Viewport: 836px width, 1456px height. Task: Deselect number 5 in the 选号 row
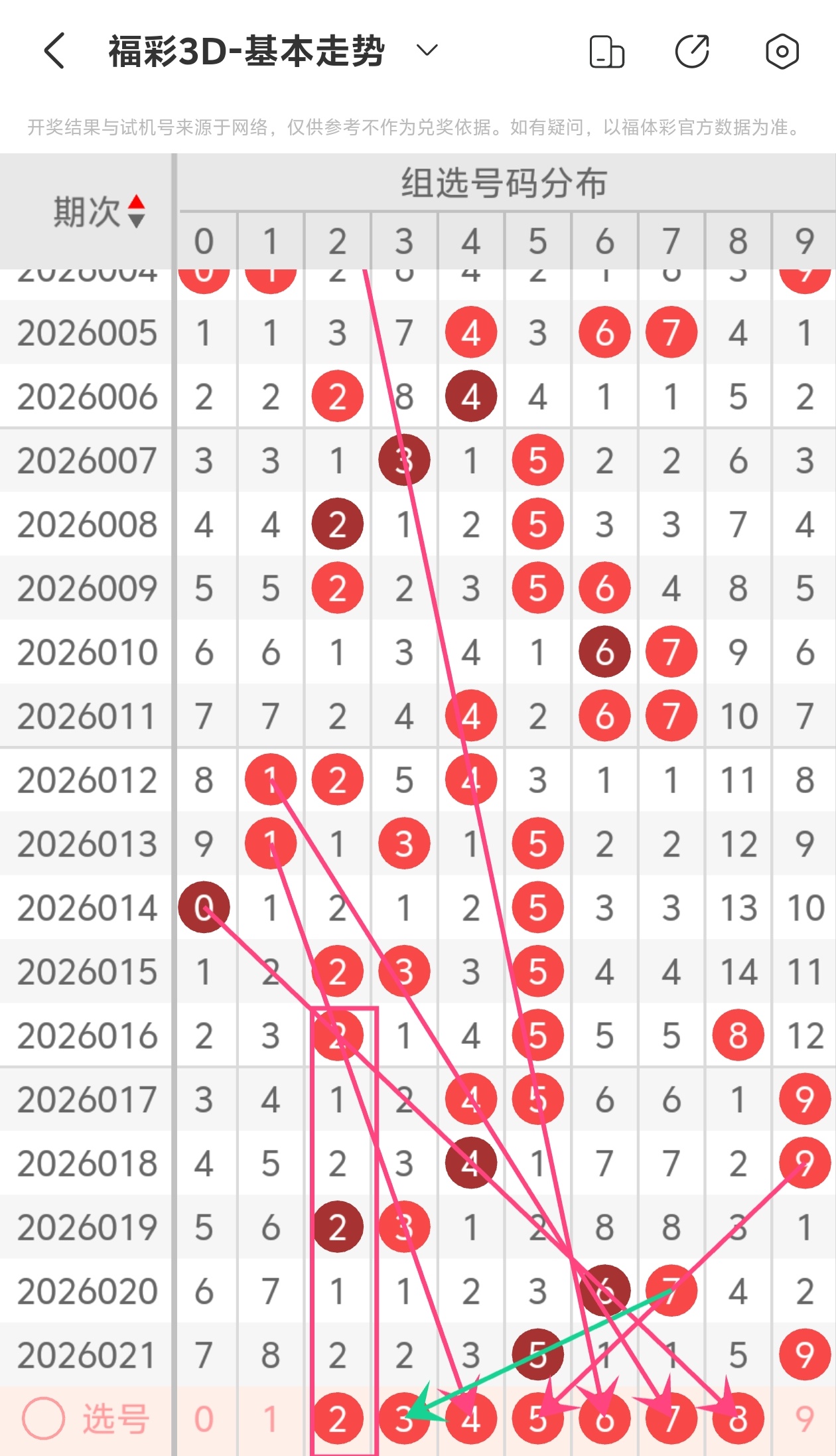point(537,1420)
